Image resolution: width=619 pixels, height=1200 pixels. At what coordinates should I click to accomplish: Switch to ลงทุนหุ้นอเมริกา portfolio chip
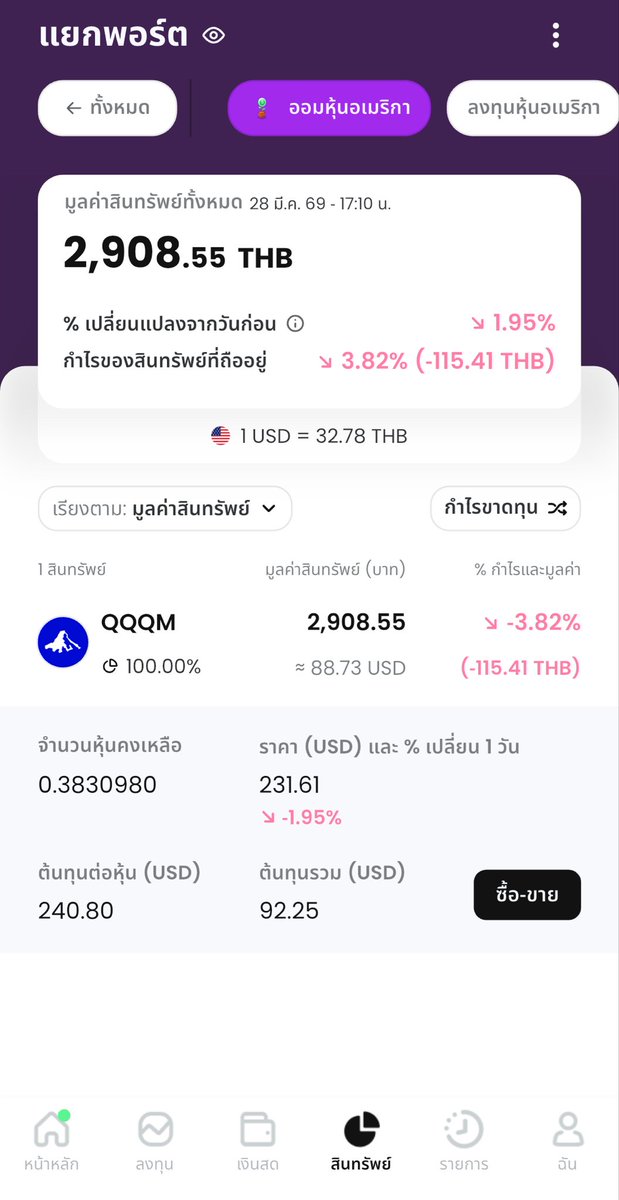pos(533,107)
